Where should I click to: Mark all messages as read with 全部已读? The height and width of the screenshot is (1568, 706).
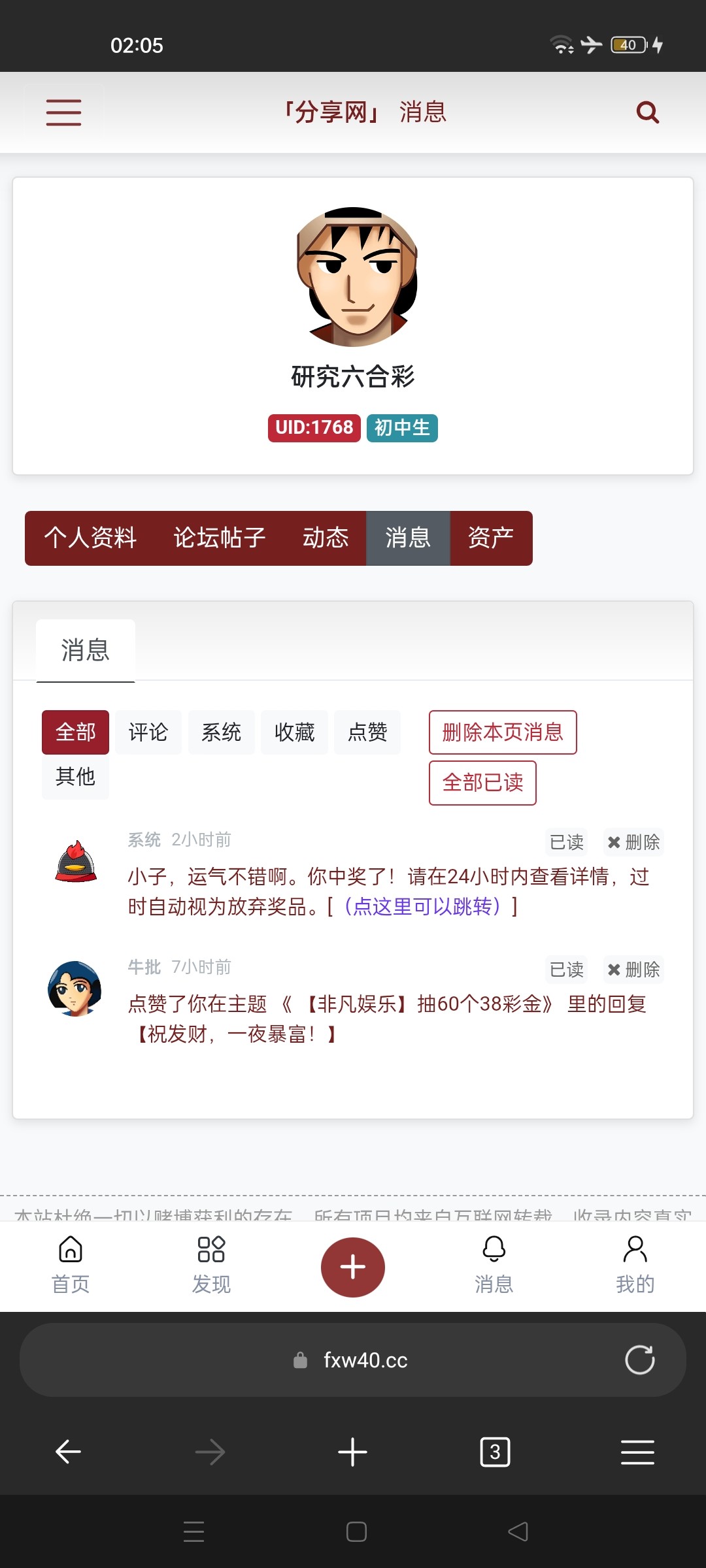pyautogui.click(x=482, y=782)
